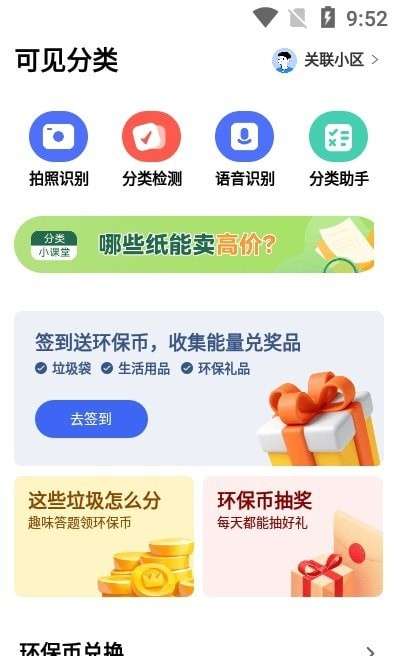
Task: Open 这些垃圾怎么分 quiz card
Action: point(104,536)
